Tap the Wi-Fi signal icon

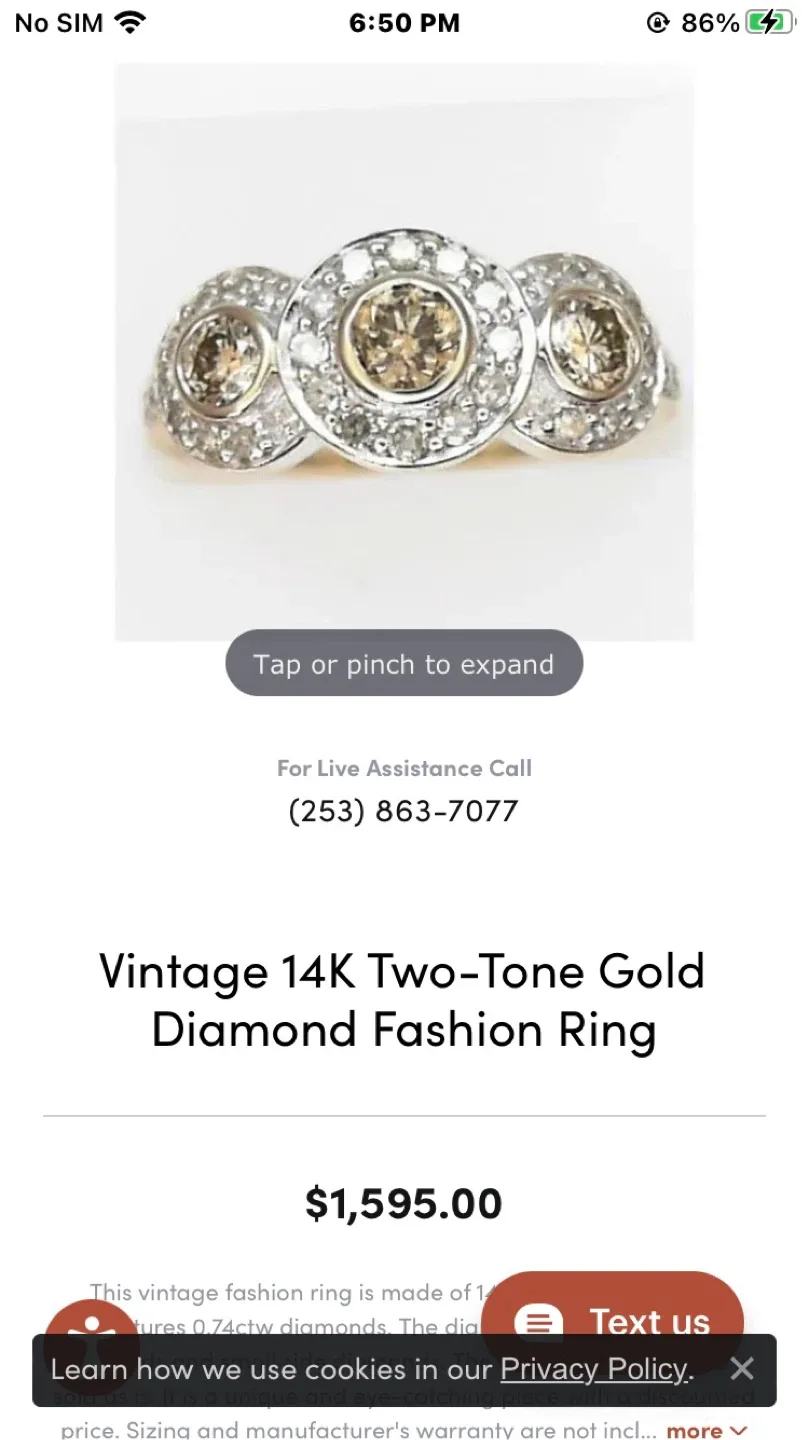(x=131, y=21)
